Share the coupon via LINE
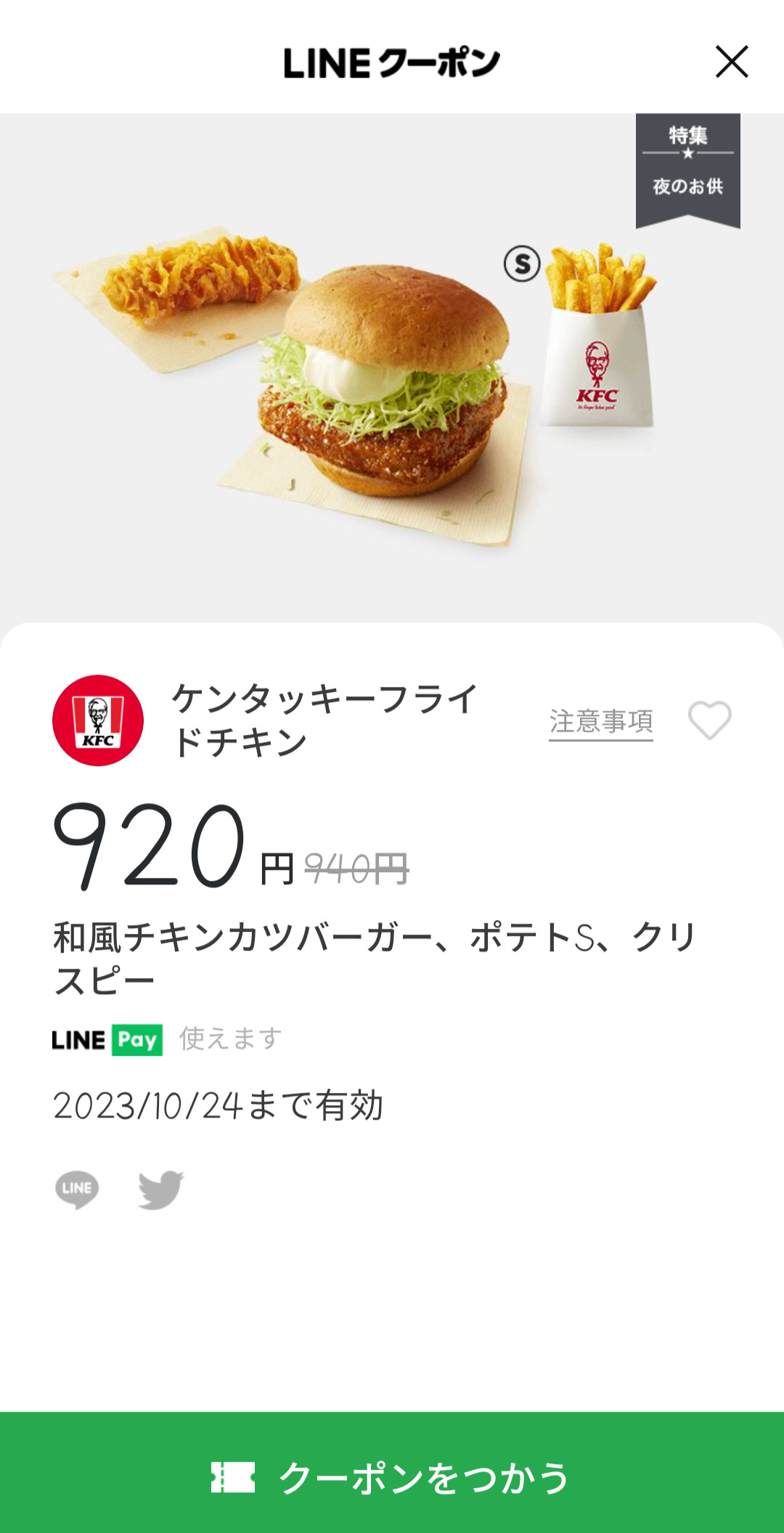The image size is (784, 1533). [77, 1189]
